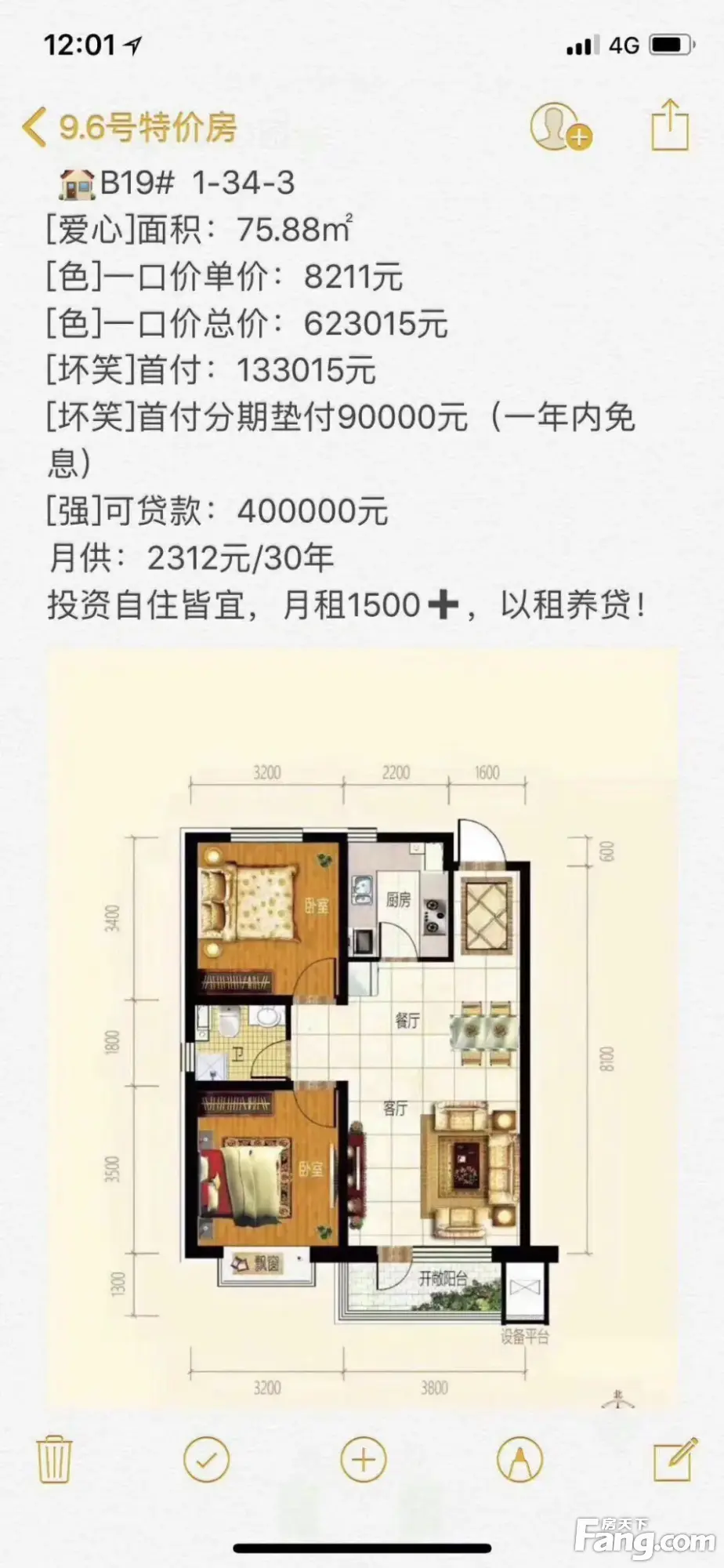Insert a checklist into the note
Image resolution: width=724 pixels, height=1568 pixels.
tap(206, 1459)
